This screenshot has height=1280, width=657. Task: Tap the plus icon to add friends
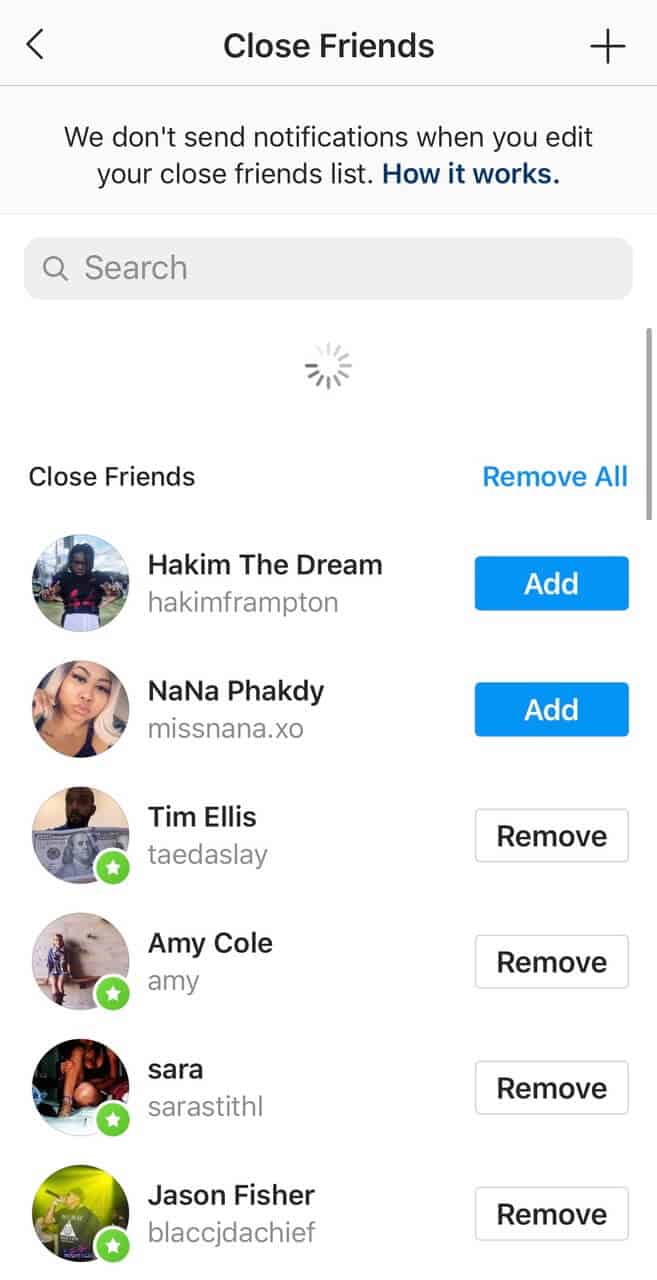pos(607,46)
